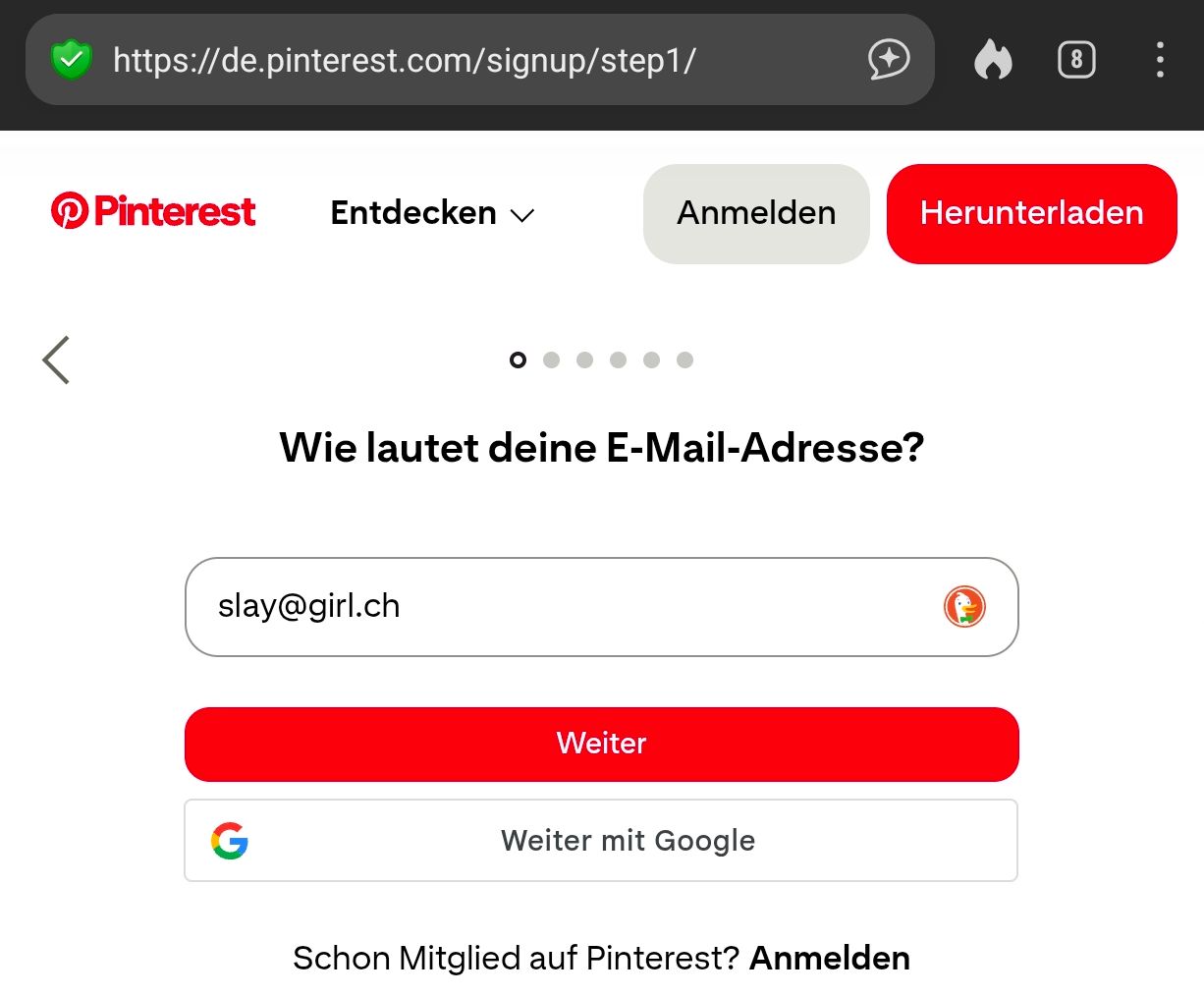Screen dimensions: 1204x996
Task: Open the AI chat icon in address bar
Action: tap(889, 60)
